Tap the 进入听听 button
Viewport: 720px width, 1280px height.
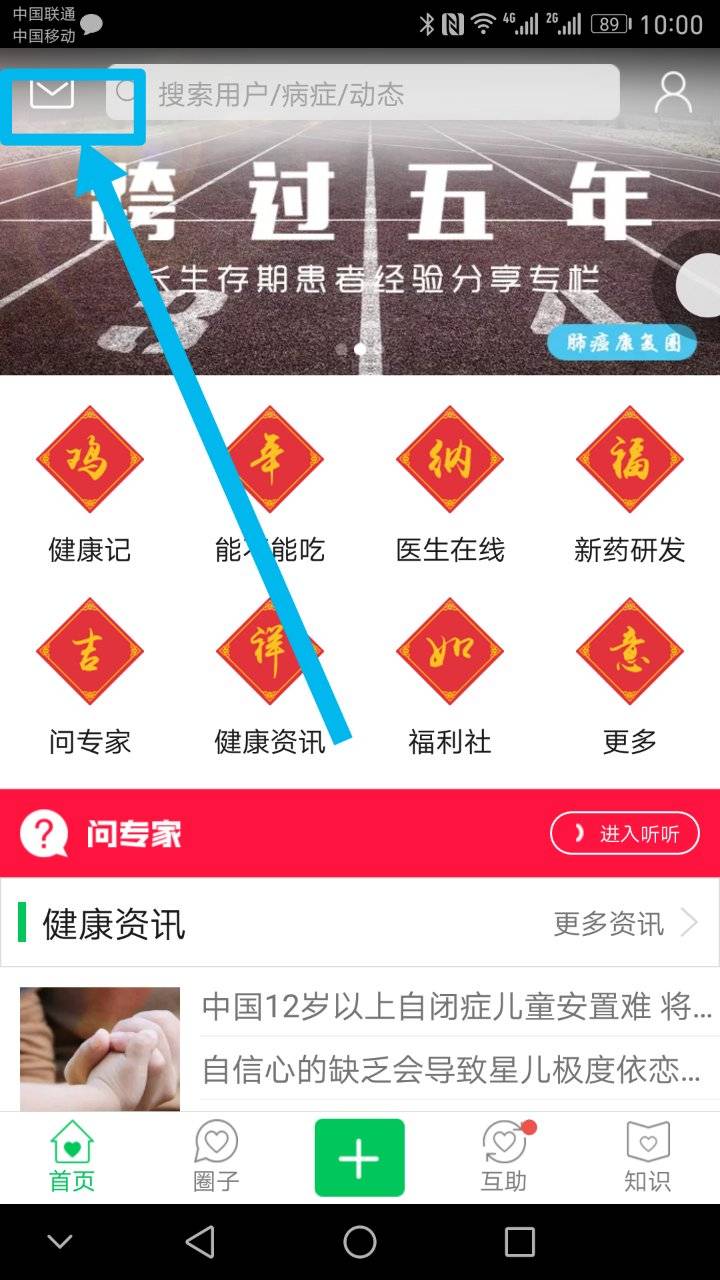625,833
